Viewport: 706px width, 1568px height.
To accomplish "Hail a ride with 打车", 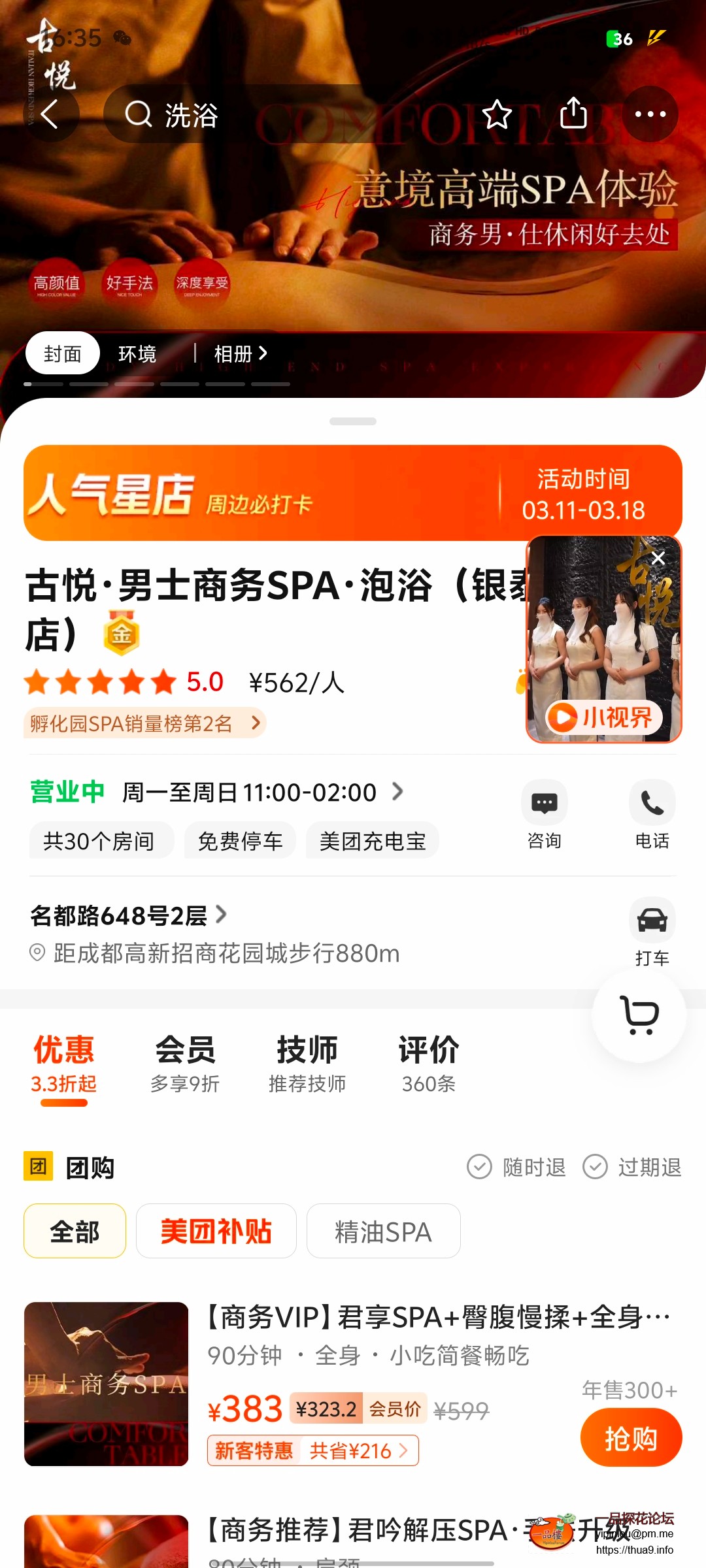I will (x=652, y=931).
